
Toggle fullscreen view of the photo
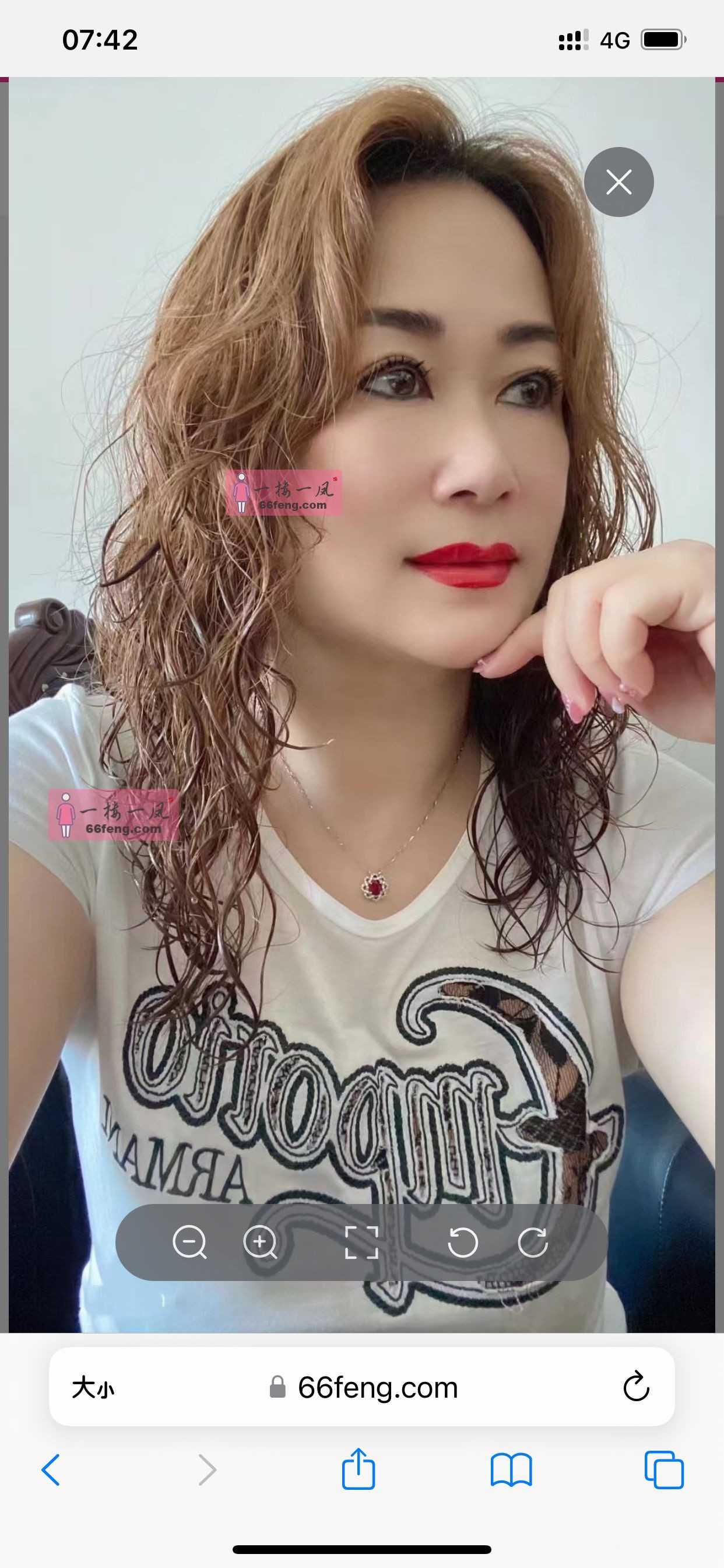click(361, 1242)
